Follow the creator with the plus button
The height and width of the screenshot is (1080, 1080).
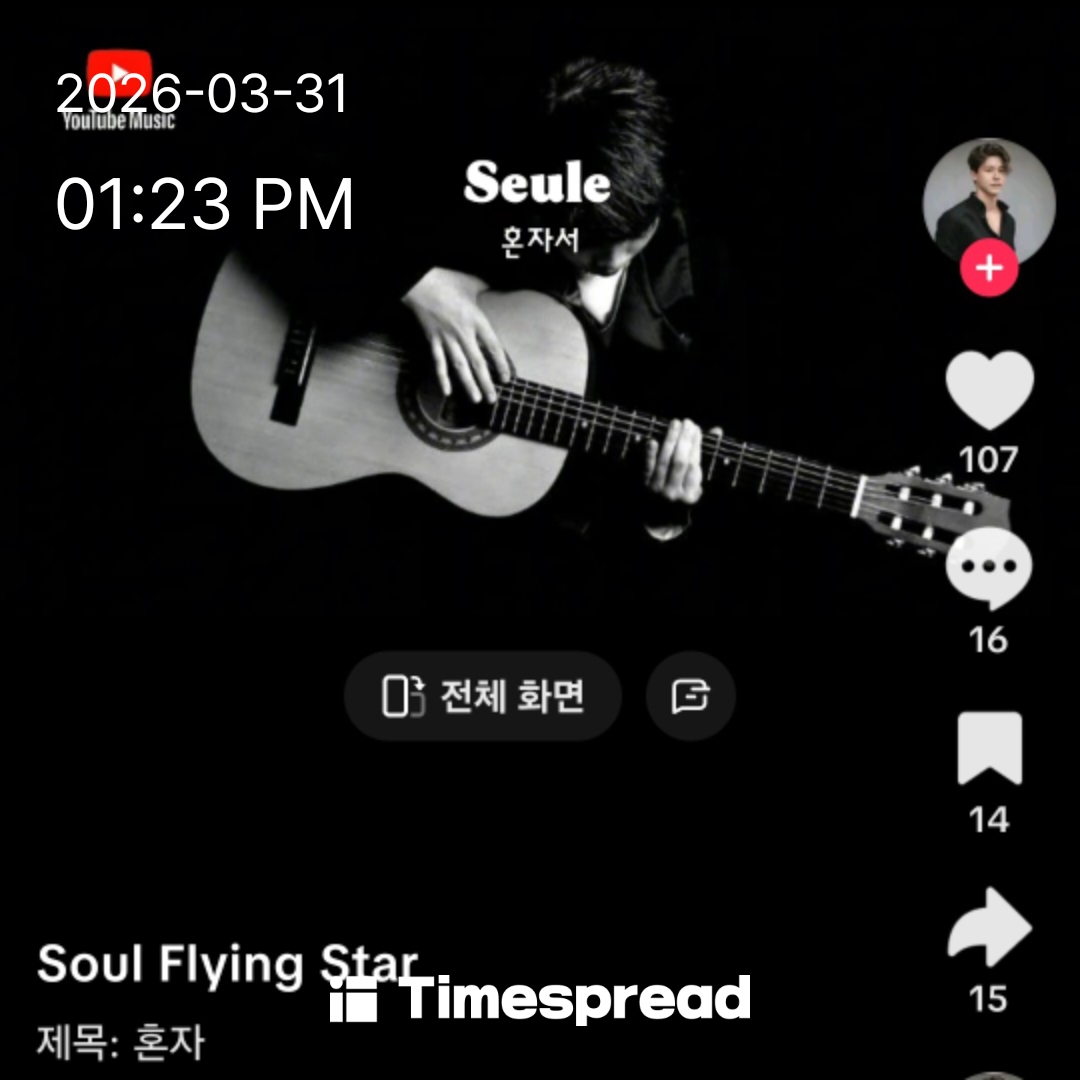988,270
